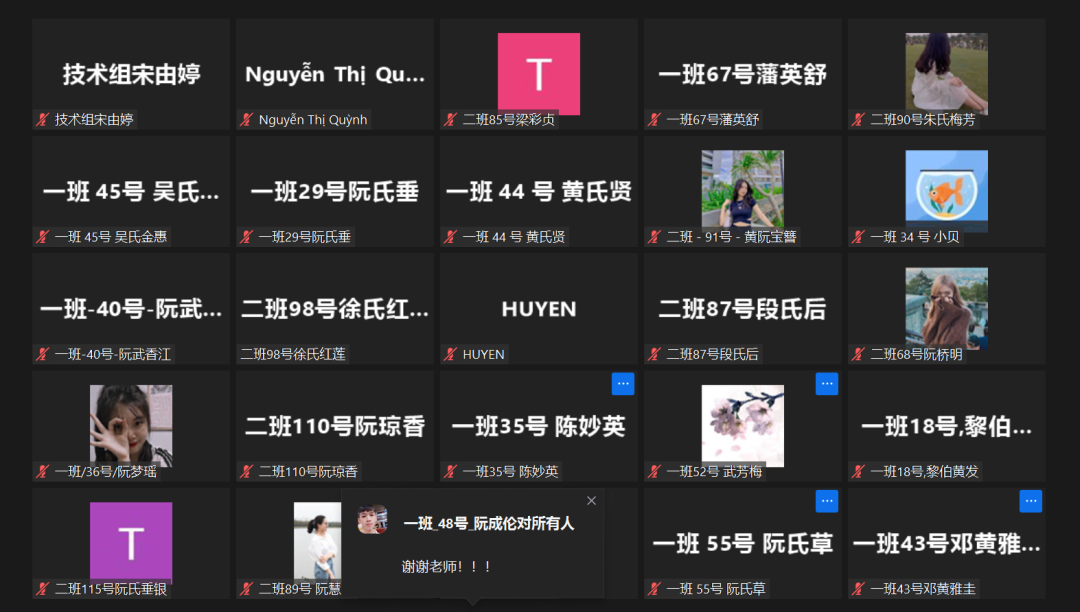Select HUYEN's participant tile

coord(539,309)
